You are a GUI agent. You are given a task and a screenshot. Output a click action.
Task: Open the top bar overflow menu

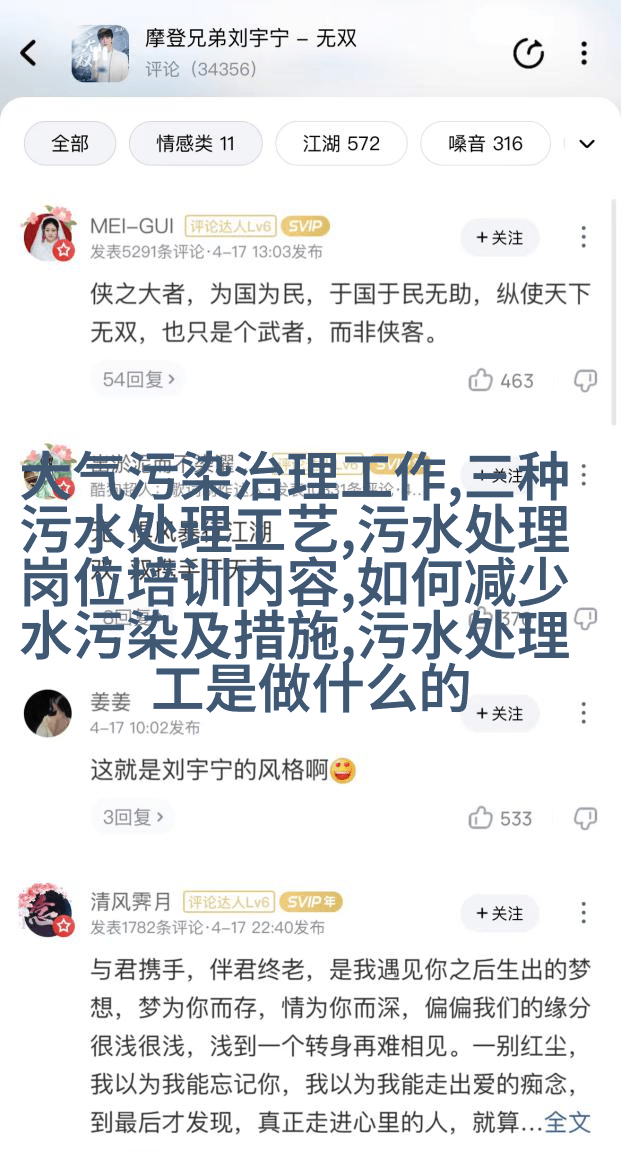point(585,53)
